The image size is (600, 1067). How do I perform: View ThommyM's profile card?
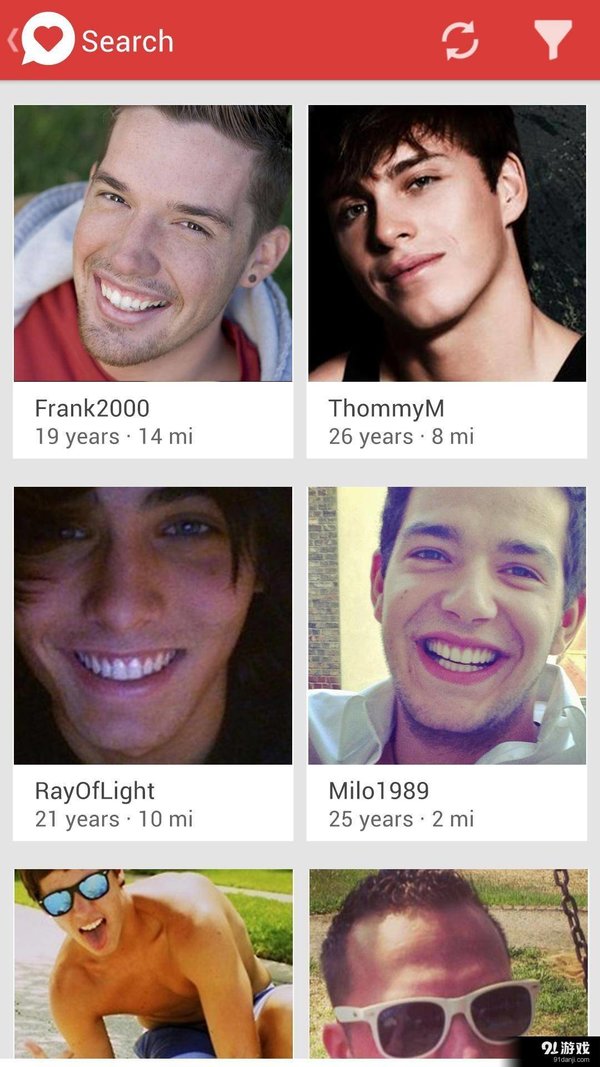[x=446, y=280]
